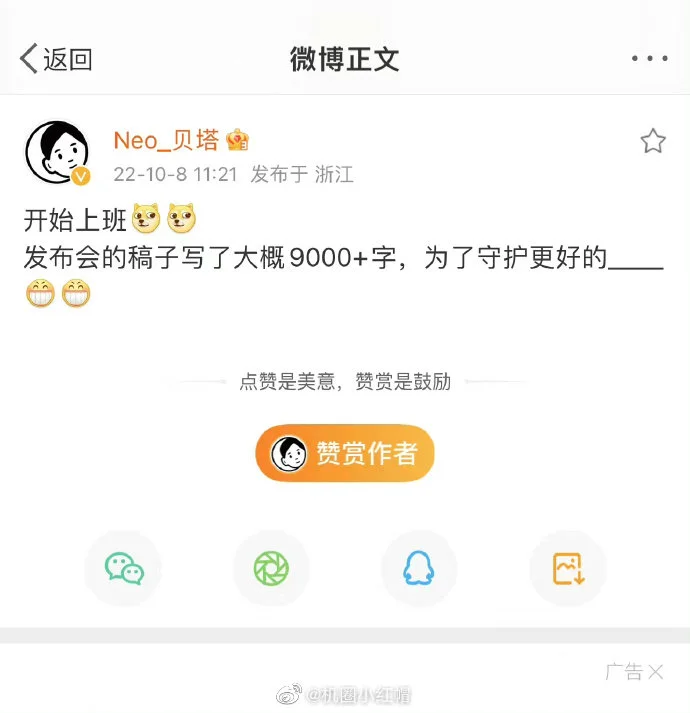This screenshot has width=690, height=713.
Task: Share the post to WeChat
Action: pyautogui.click(x=124, y=568)
